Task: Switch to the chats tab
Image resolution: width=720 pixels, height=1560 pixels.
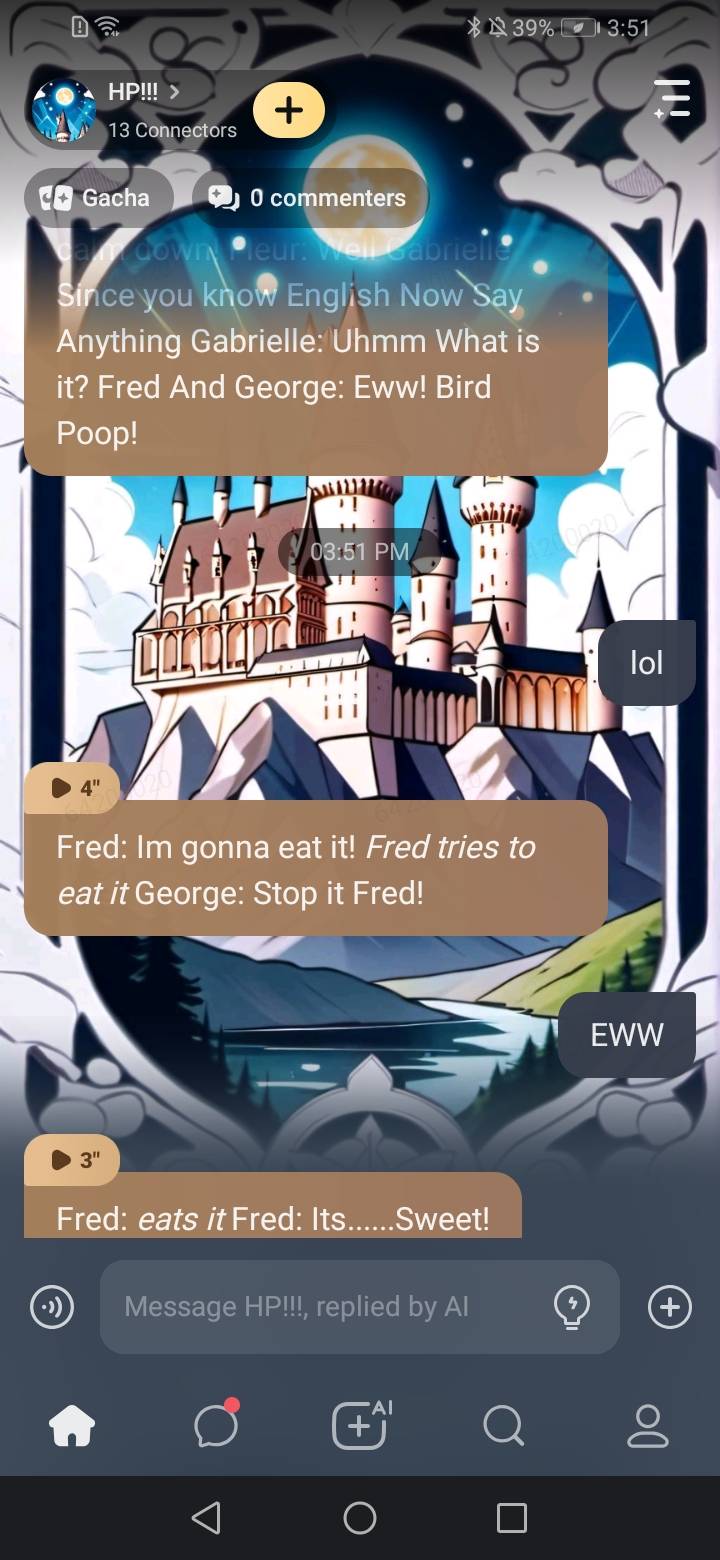Action: [216, 1426]
